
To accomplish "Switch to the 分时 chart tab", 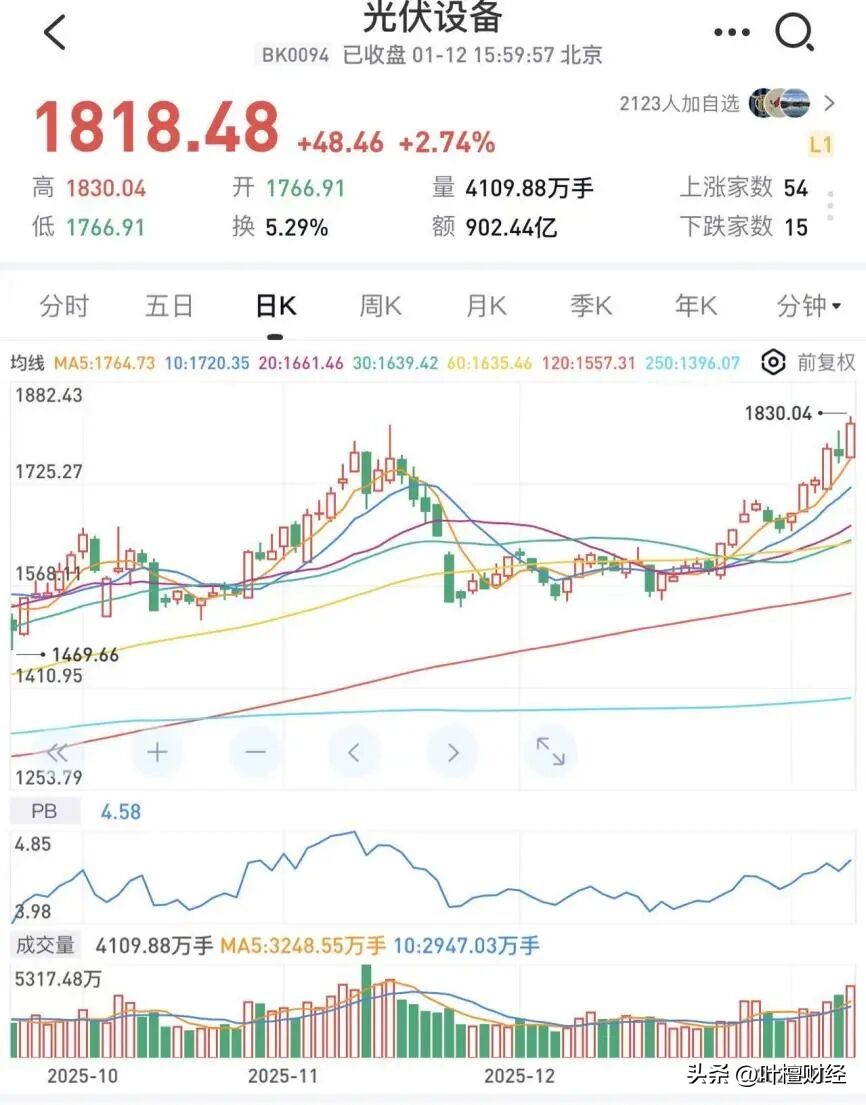I will pos(62,306).
